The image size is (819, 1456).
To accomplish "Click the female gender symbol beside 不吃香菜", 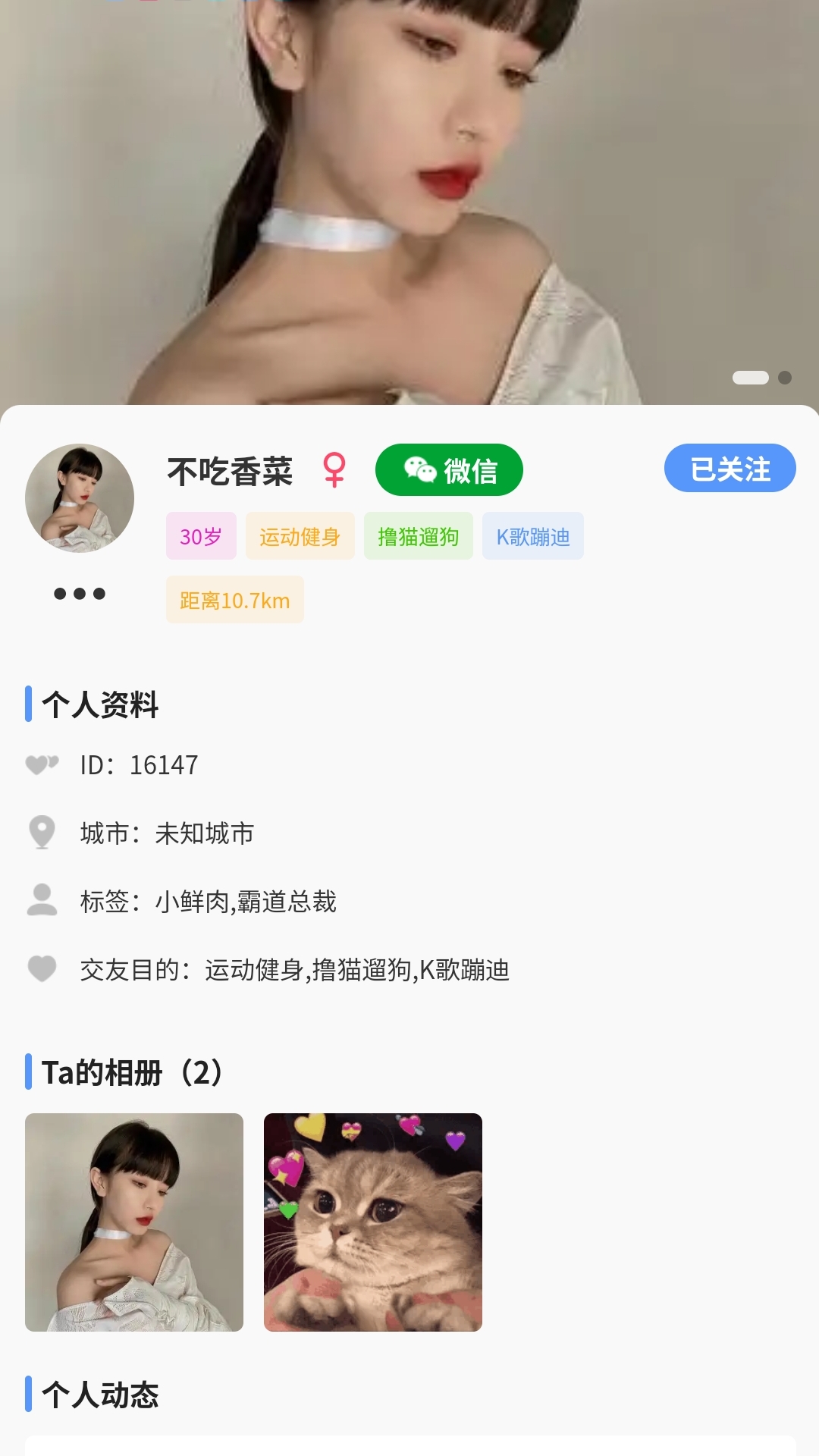I will pyautogui.click(x=336, y=470).
